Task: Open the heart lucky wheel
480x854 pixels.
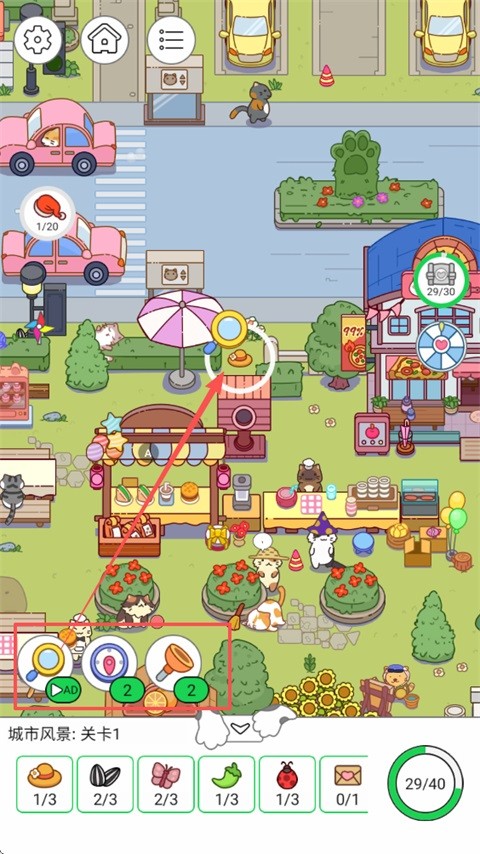Action: pyautogui.click(x=441, y=346)
